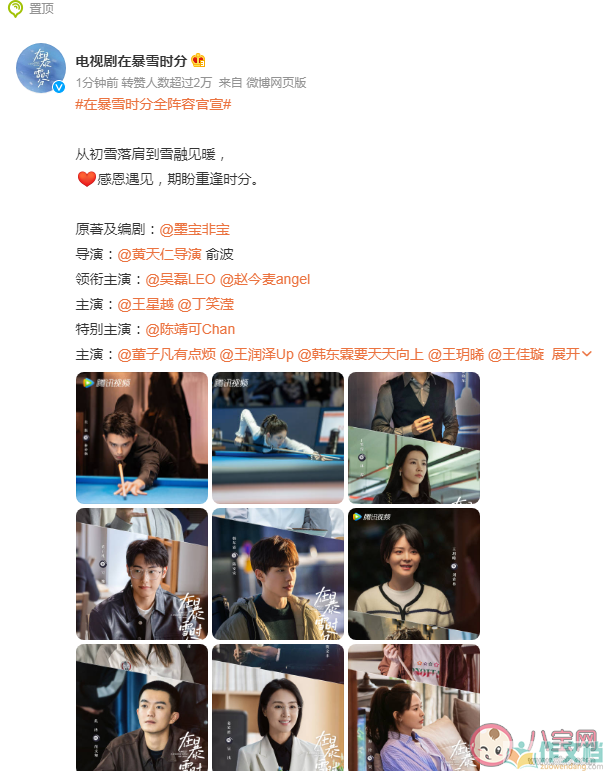Open the 电视剧在暴雪时分 profile avatar
Image resolution: width=603 pixels, height=771 pixels.
click(x=41, y=69)
